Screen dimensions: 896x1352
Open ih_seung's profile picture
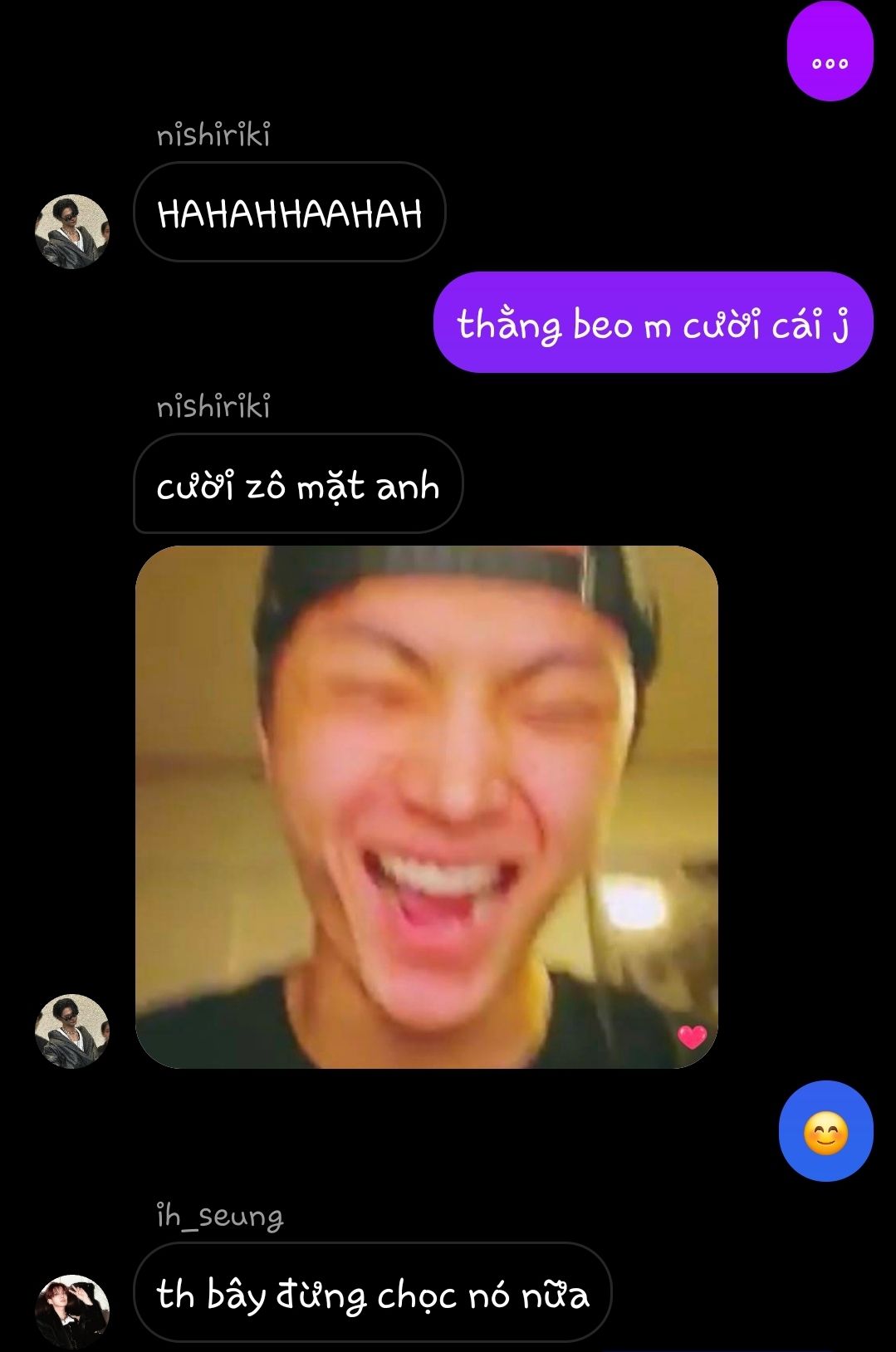72,1311
